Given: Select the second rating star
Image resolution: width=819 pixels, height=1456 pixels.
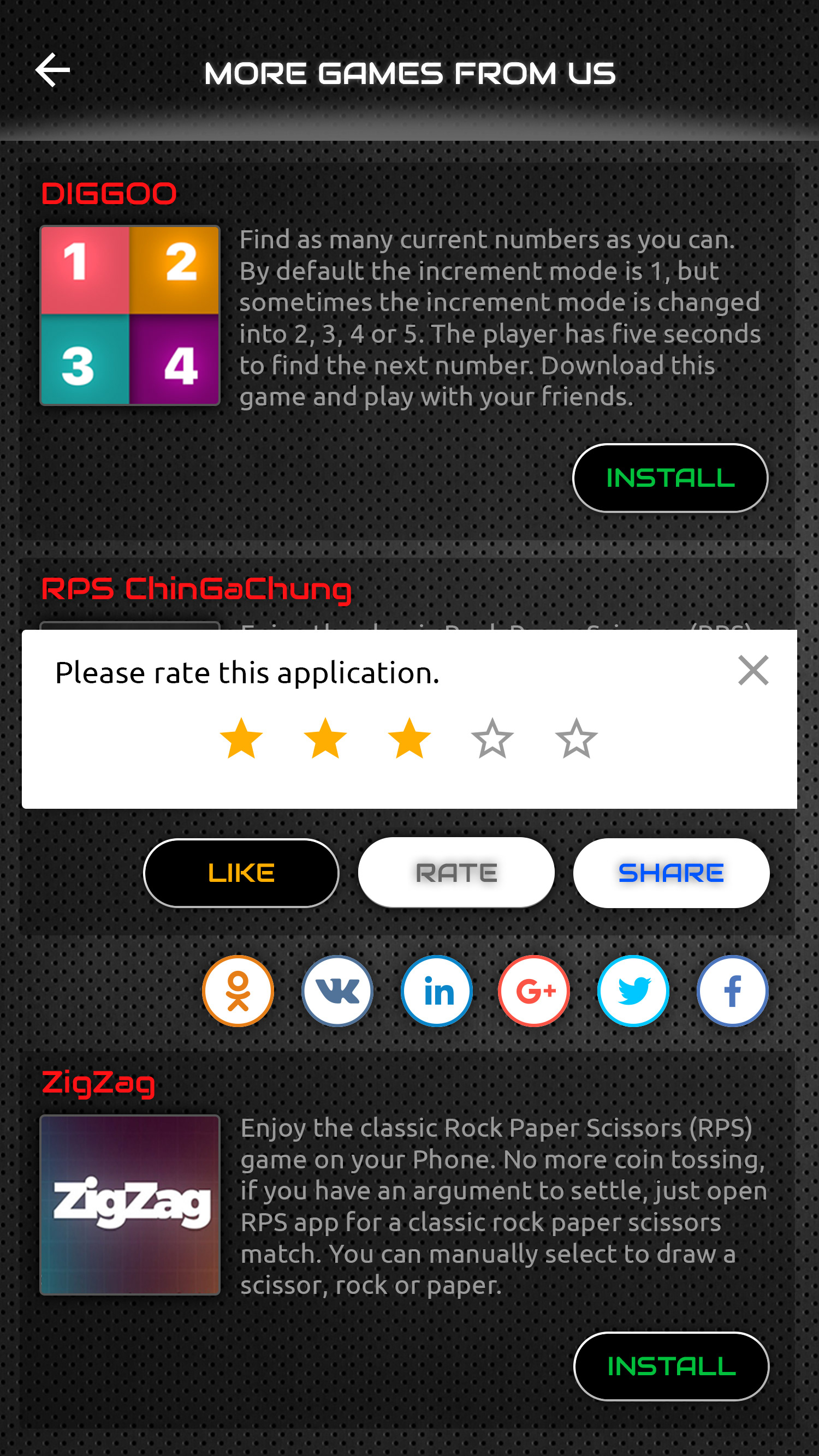Looking at the screenshot, I should point(325,738).
